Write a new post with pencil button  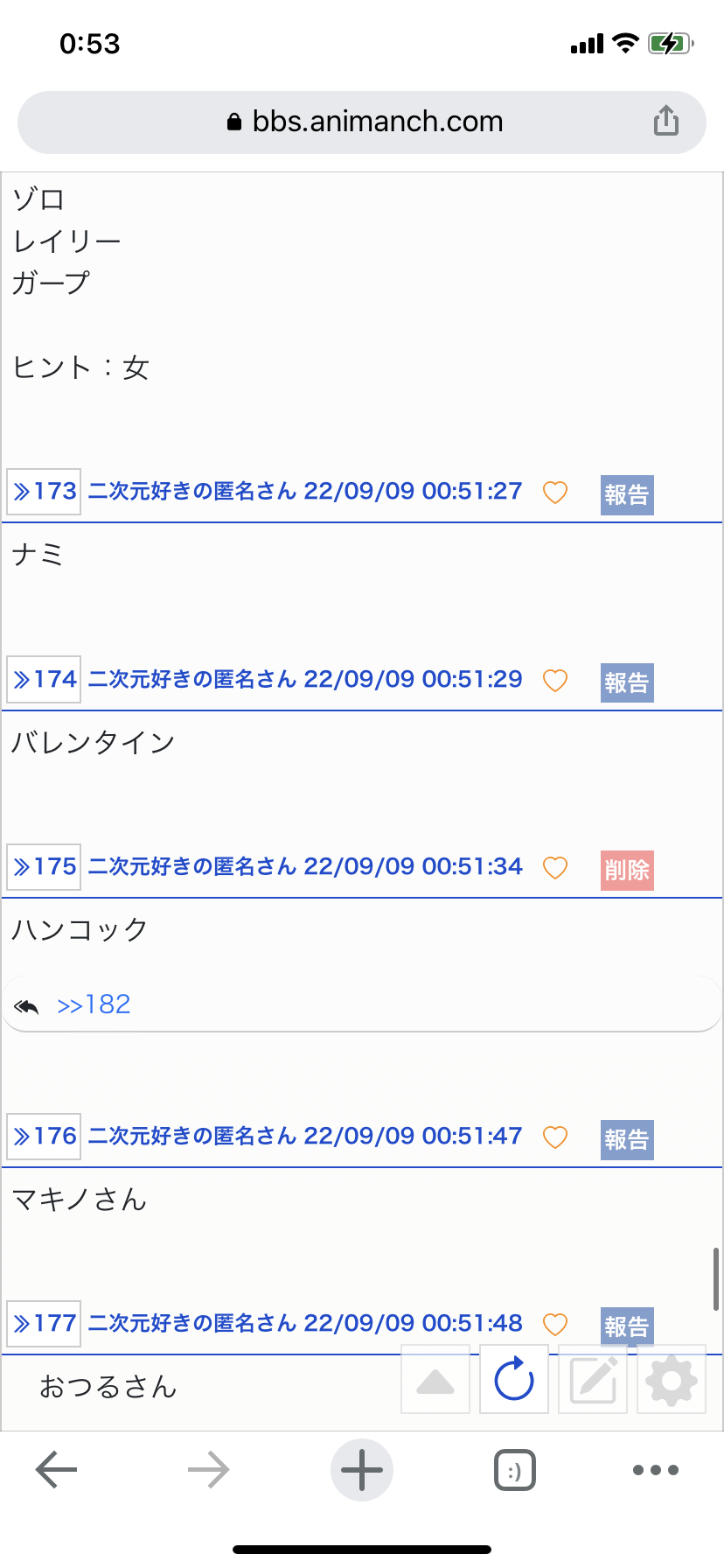pyautogui.click(x=593, y=1379)
